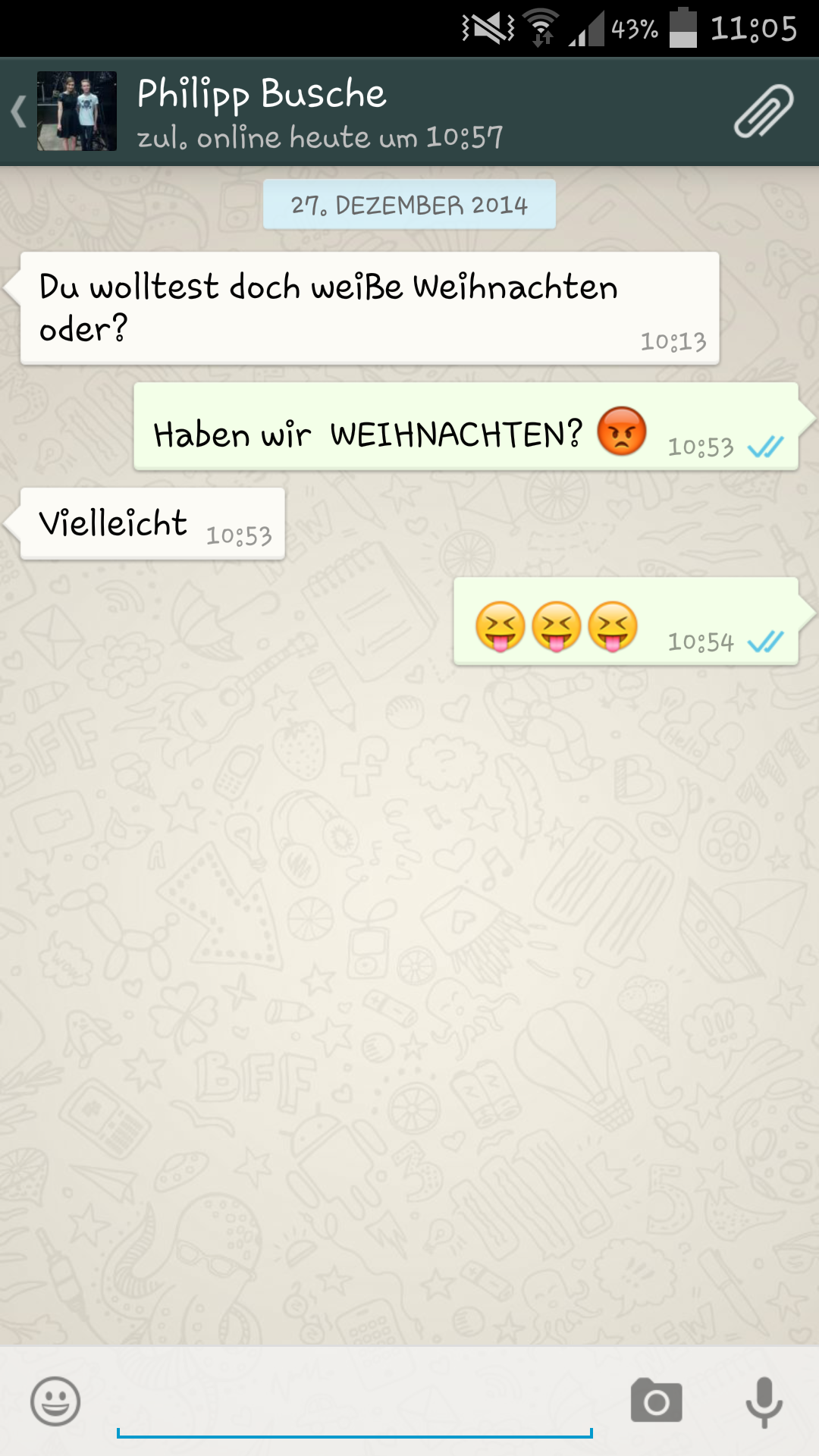The height and width of the screenshot is (1456, 819).
Task: Open the emoji picker
Action: tap(55, 1401)
